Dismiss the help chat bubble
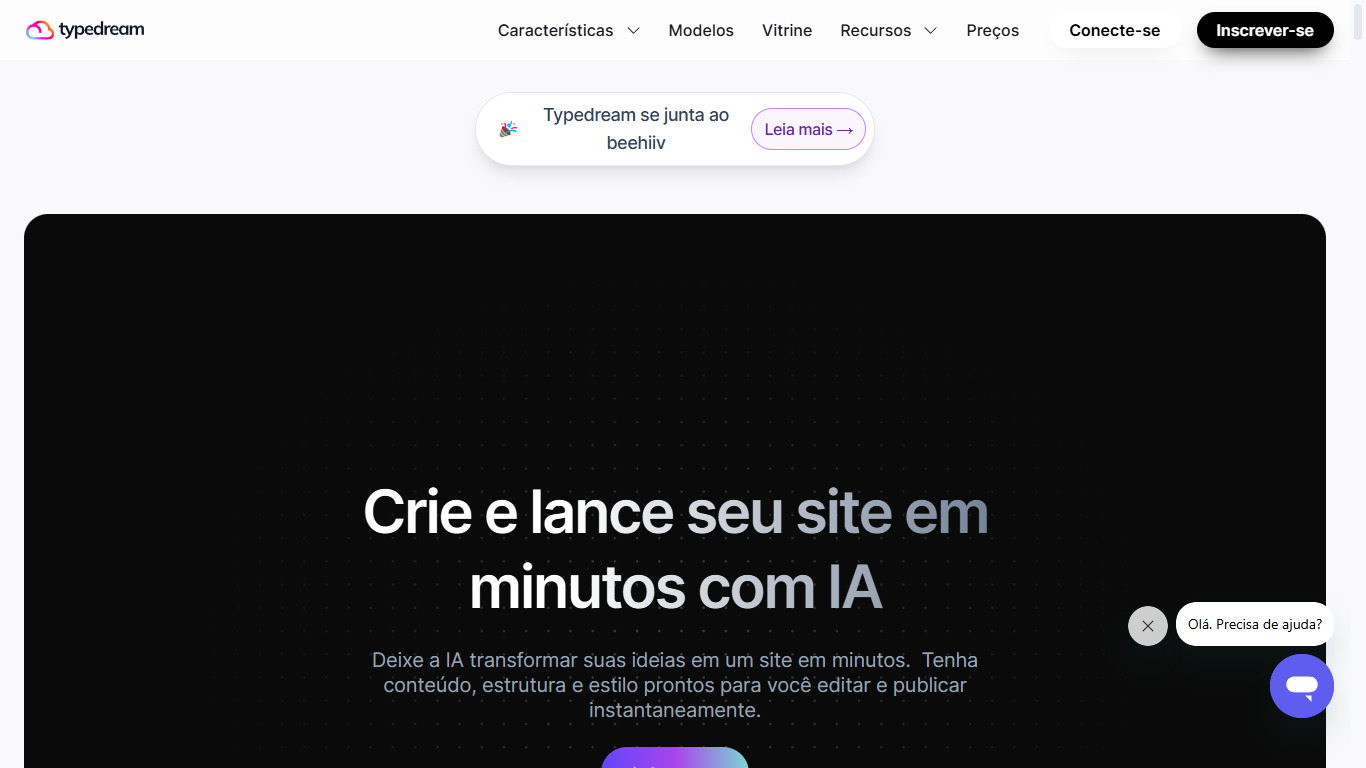 [x=1147, y=626]
